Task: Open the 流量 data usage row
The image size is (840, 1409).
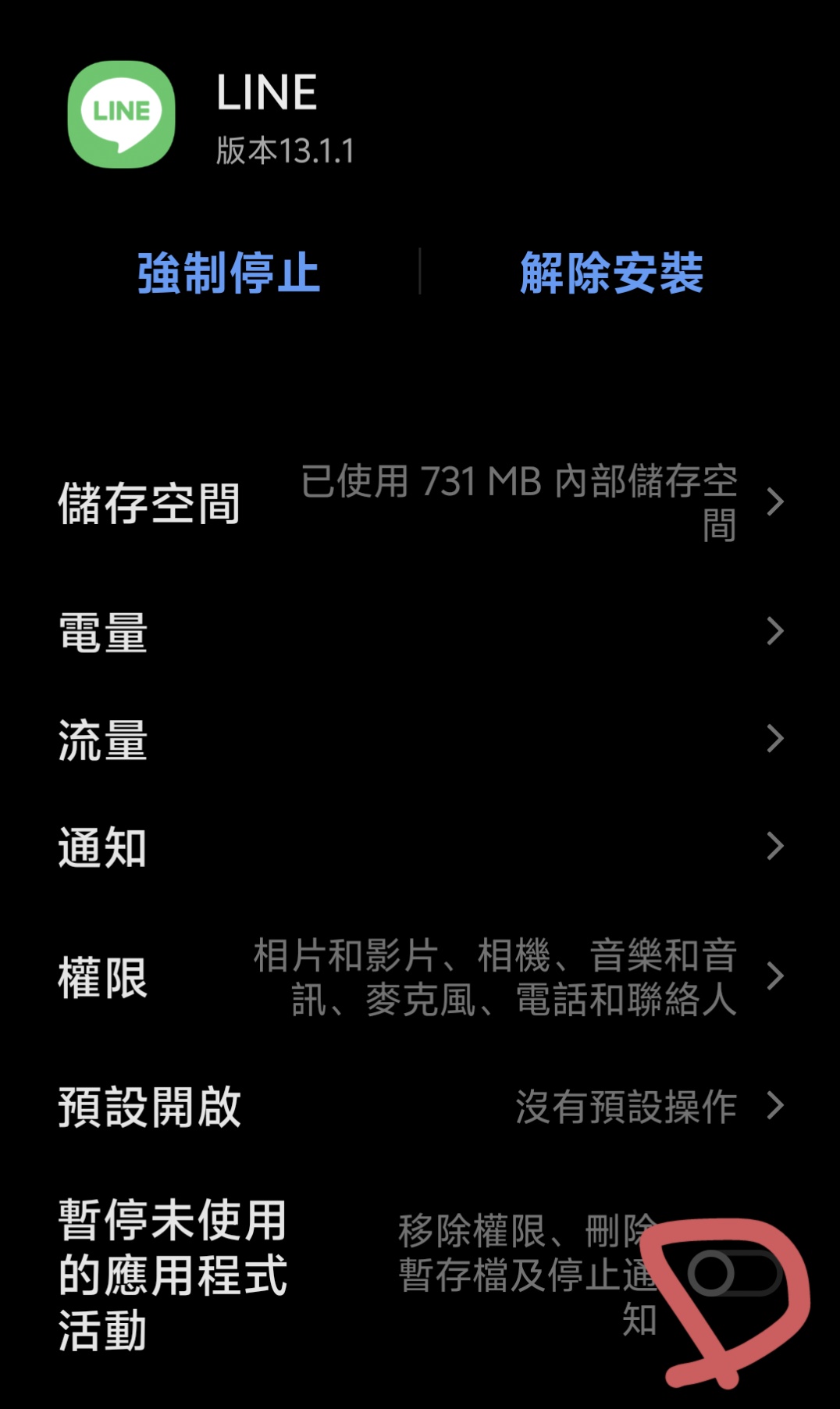Action: click(x=420, y=739)
